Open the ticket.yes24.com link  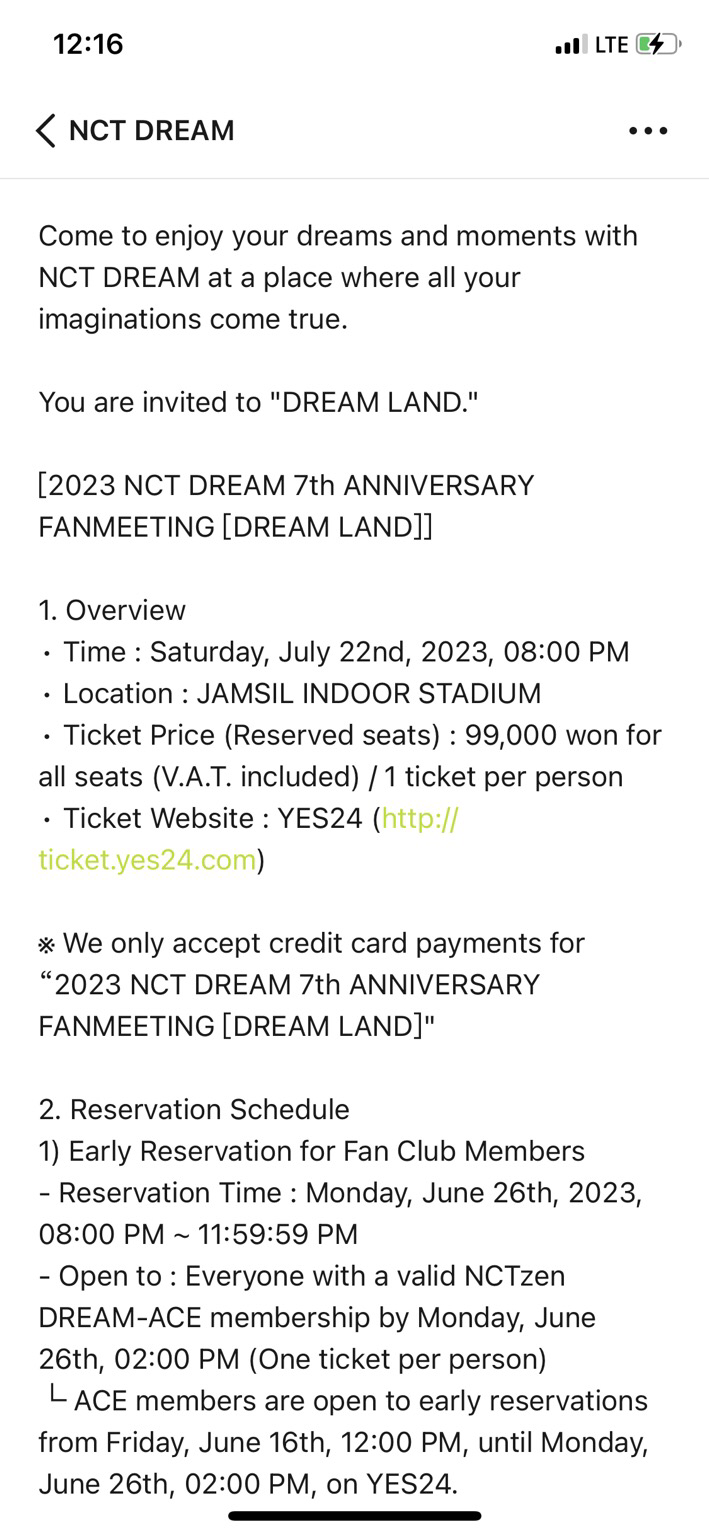(x=147, y=860)
